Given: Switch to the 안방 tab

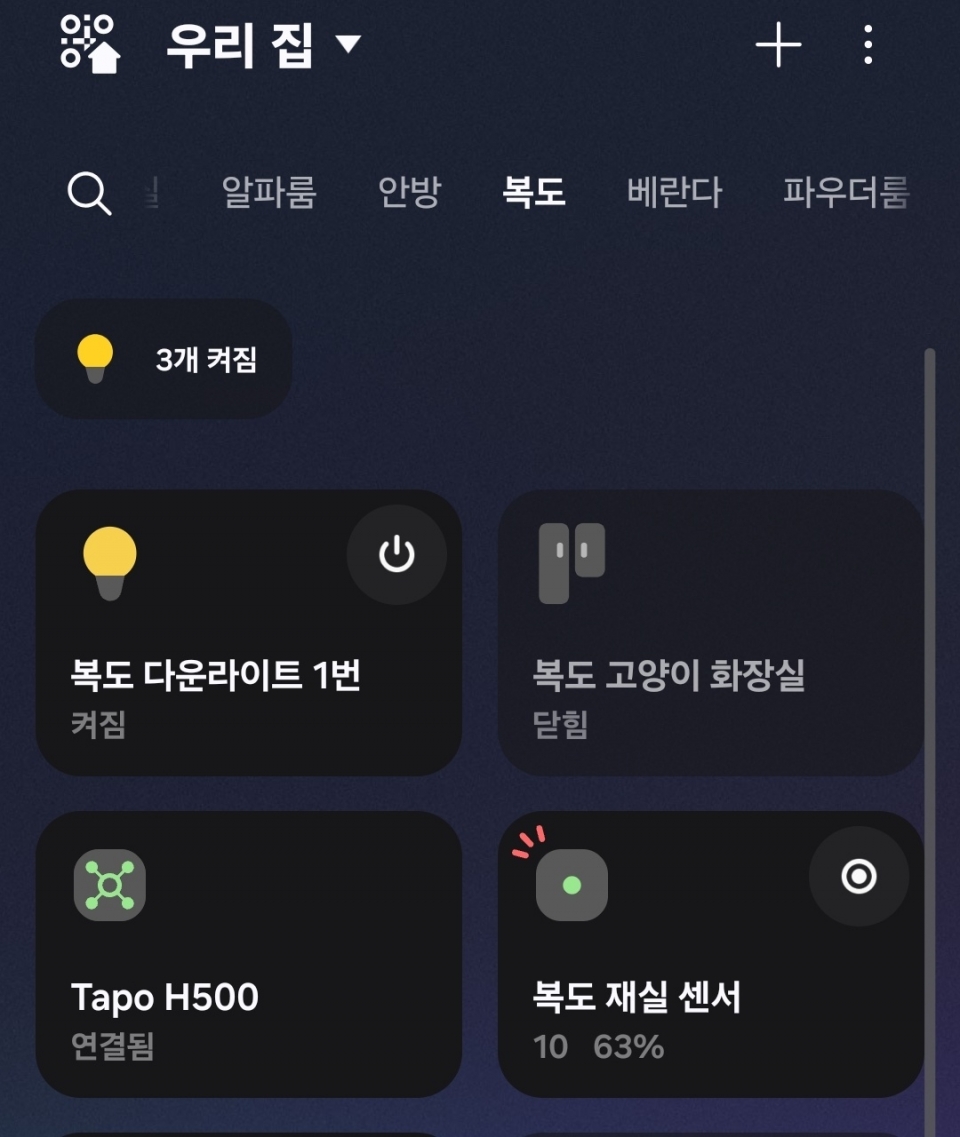Looking at the screenshot, I should (409, 192).
